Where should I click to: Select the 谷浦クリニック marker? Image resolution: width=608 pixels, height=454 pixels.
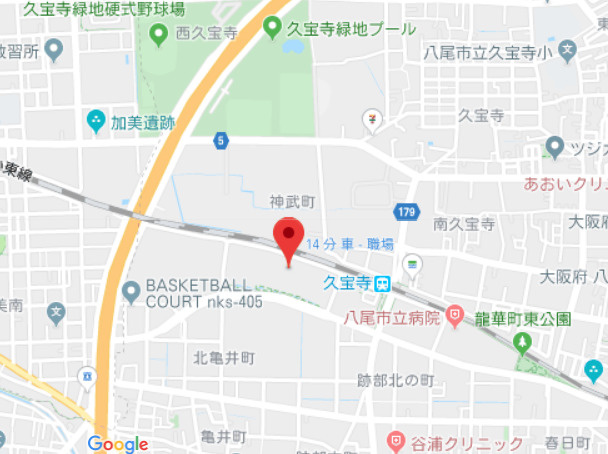click(x=397, y=441)
